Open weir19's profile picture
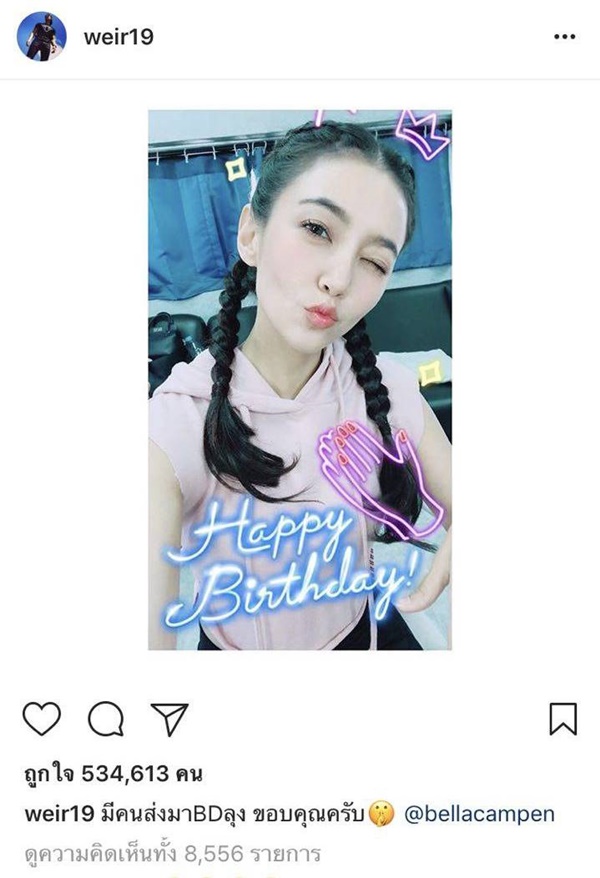The height and width of the screenshot is (878, 600). [x=42, y=38]
